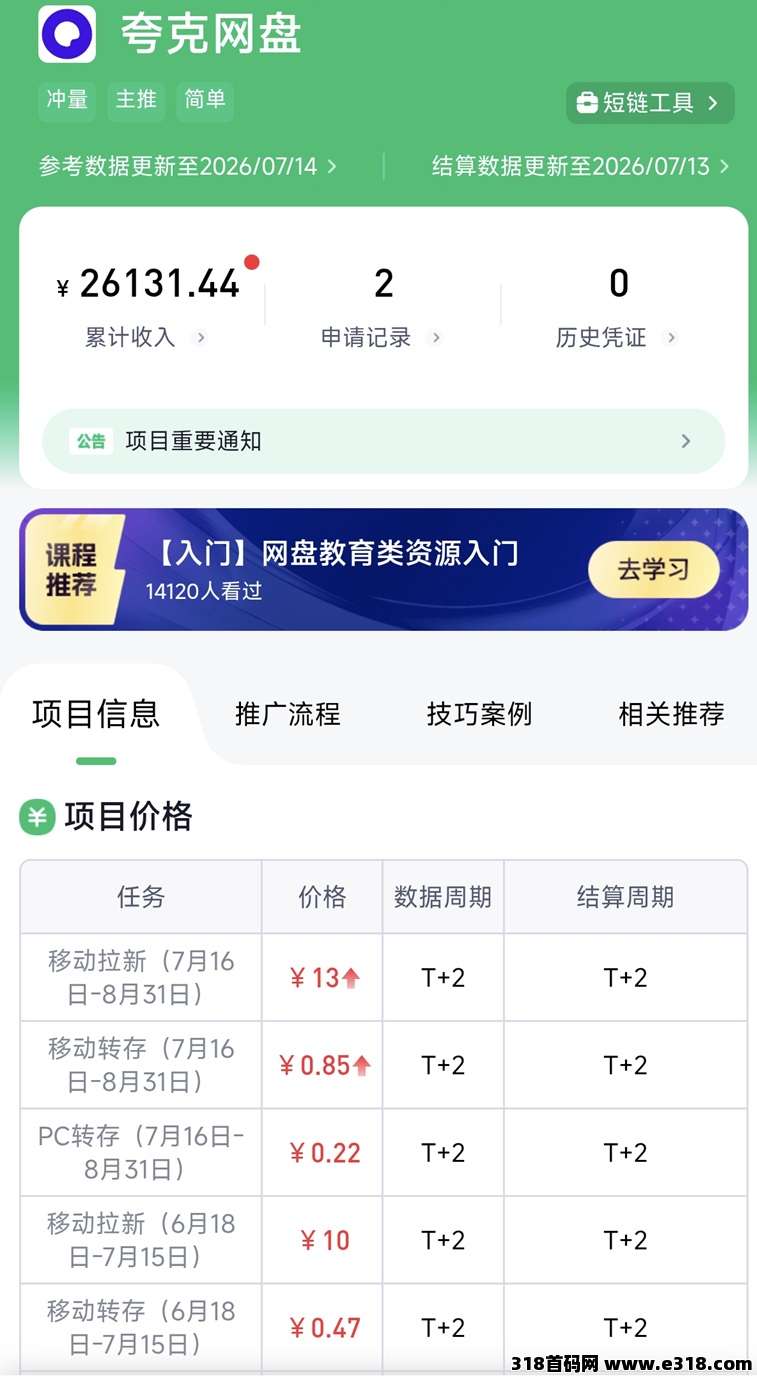Image resolution: width=757 pixels, height=1381 pixels.
Task: Switch to the 推广流程 tab
Action: pyautogui.click(x=287, y=714)
